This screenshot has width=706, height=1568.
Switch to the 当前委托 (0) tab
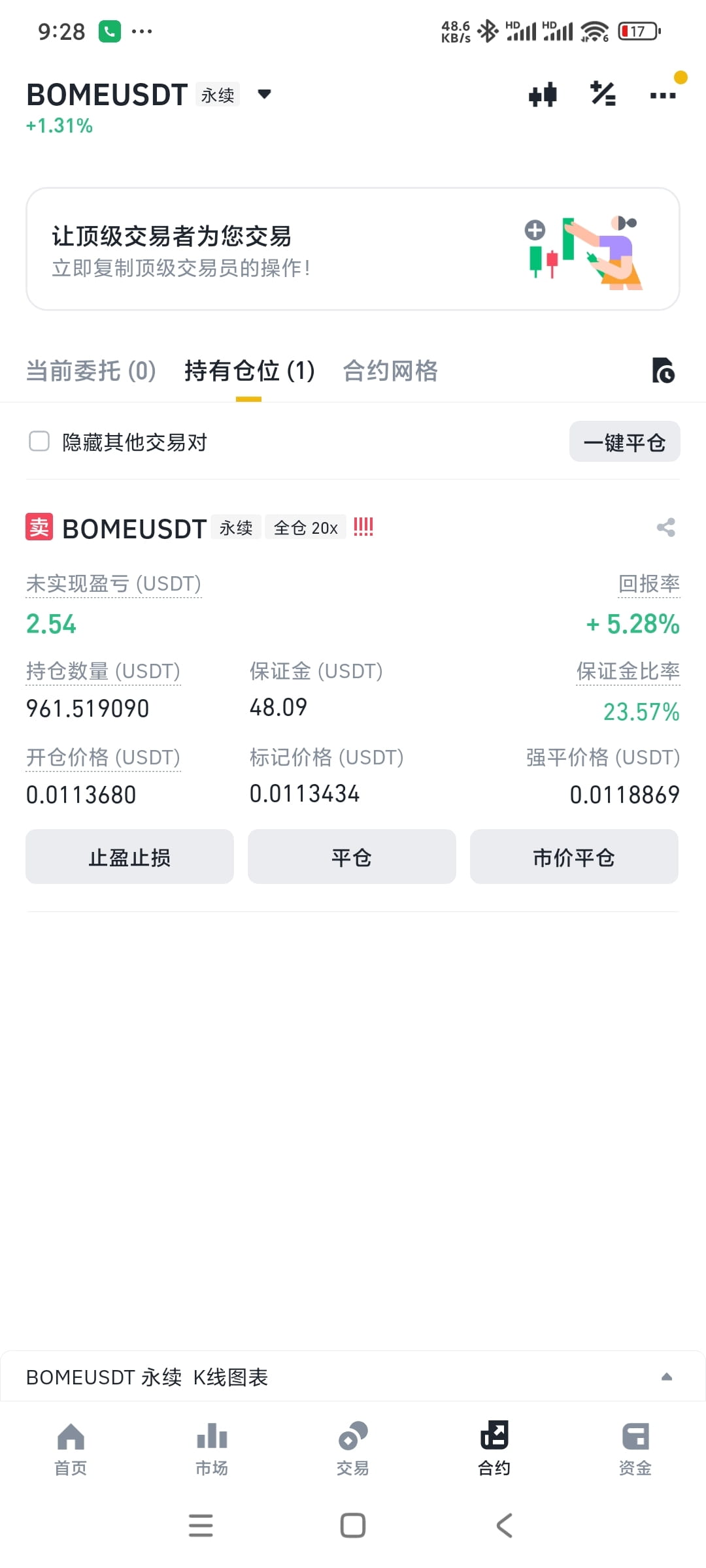point(91,370)
